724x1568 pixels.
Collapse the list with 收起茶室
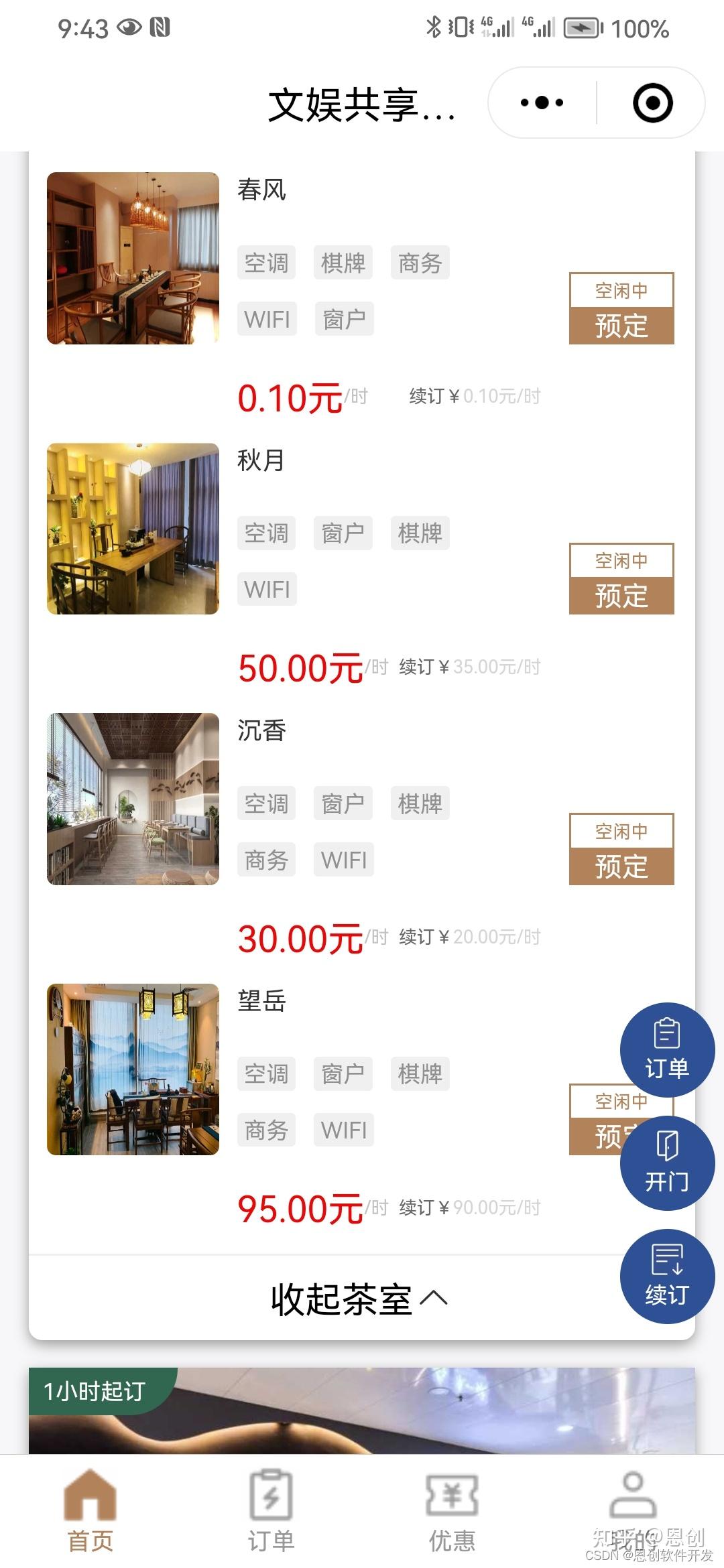coord(359,1299)
